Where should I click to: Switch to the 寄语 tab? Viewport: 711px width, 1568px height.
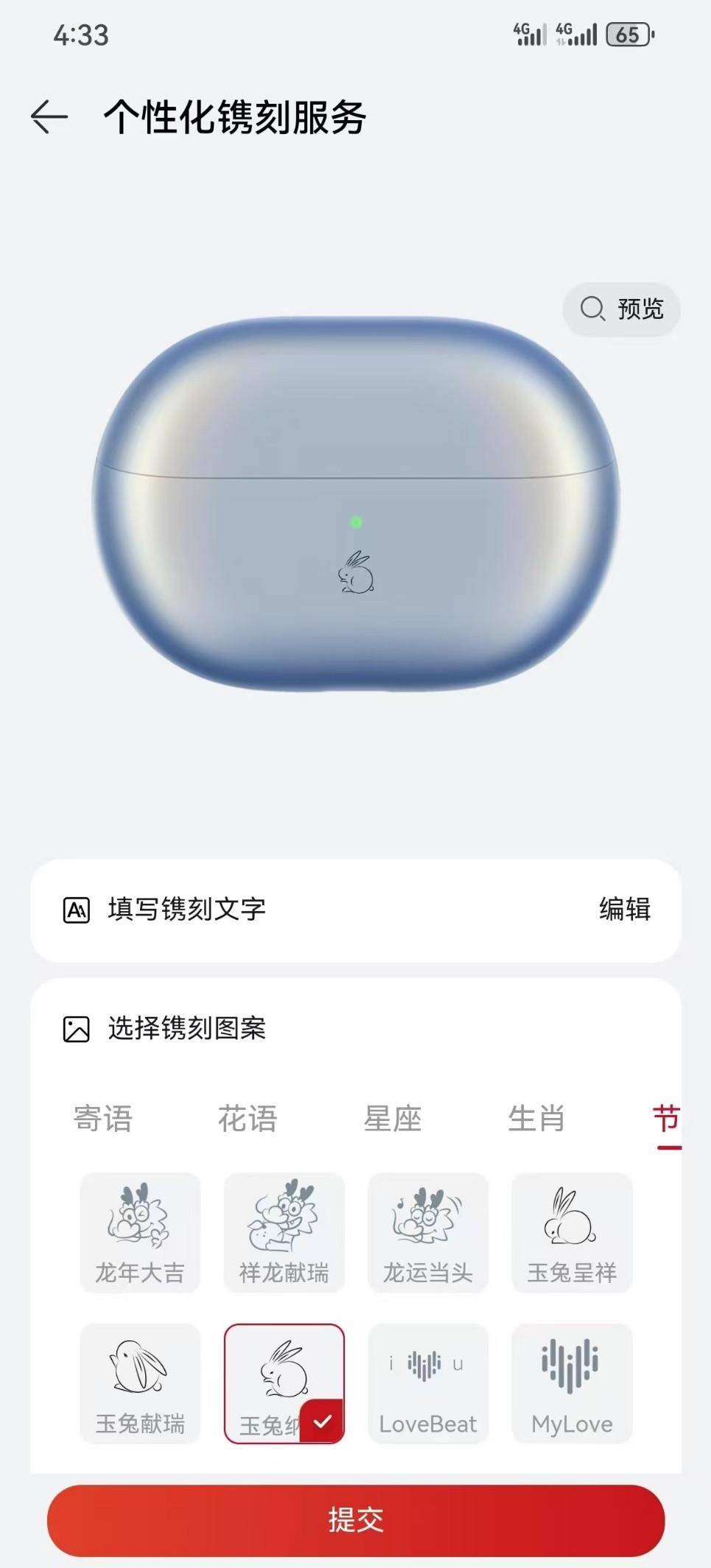[102, 1118]
